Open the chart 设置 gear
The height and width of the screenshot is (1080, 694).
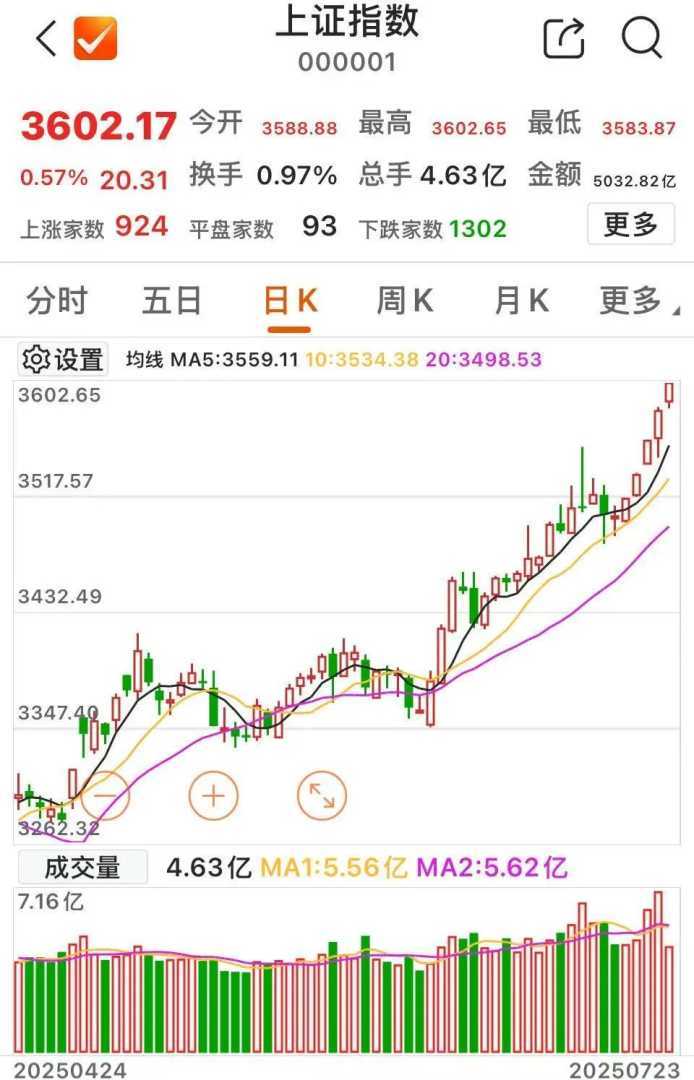coord(64,359)
